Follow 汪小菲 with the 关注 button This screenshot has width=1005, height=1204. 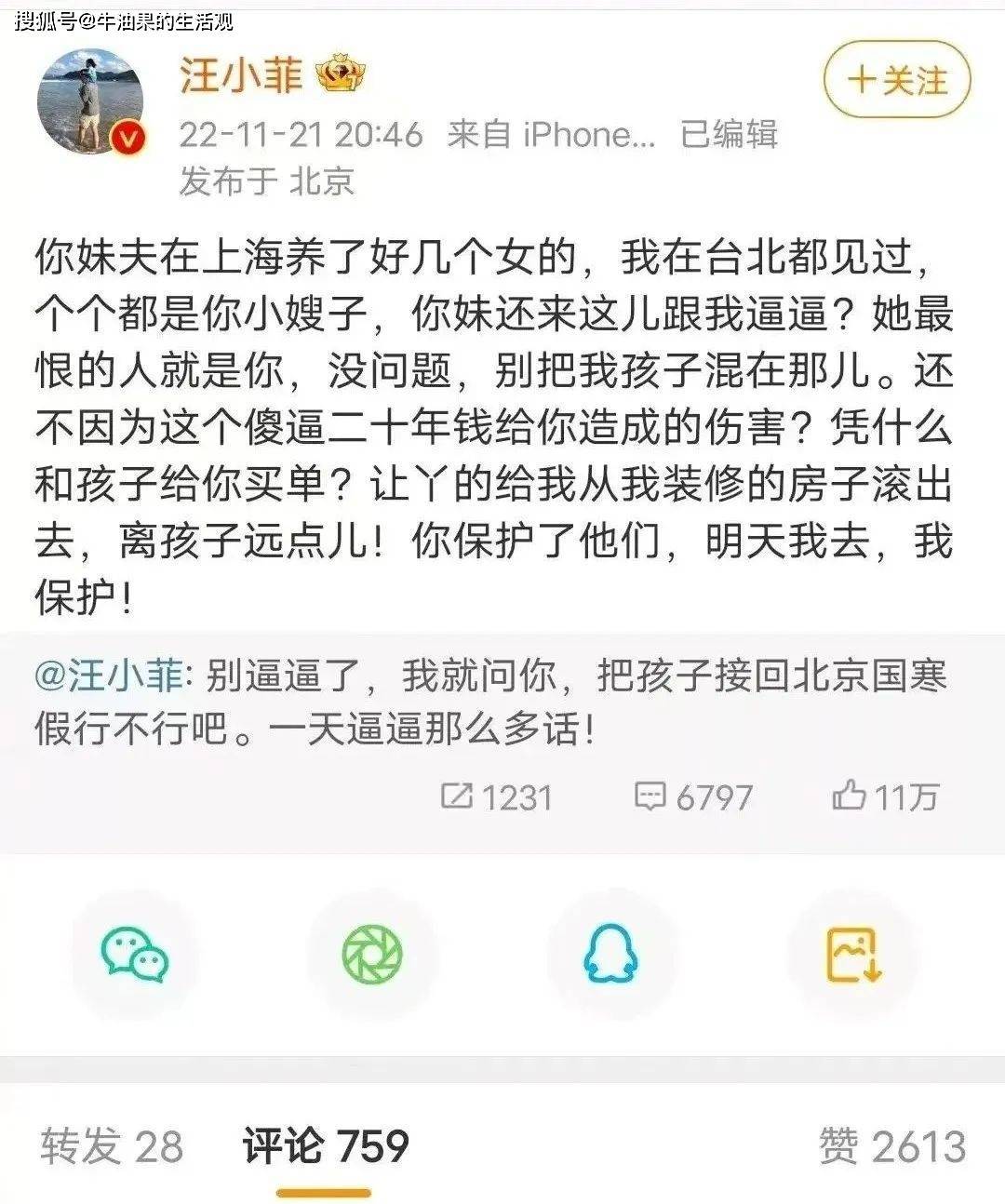(897, 81)
